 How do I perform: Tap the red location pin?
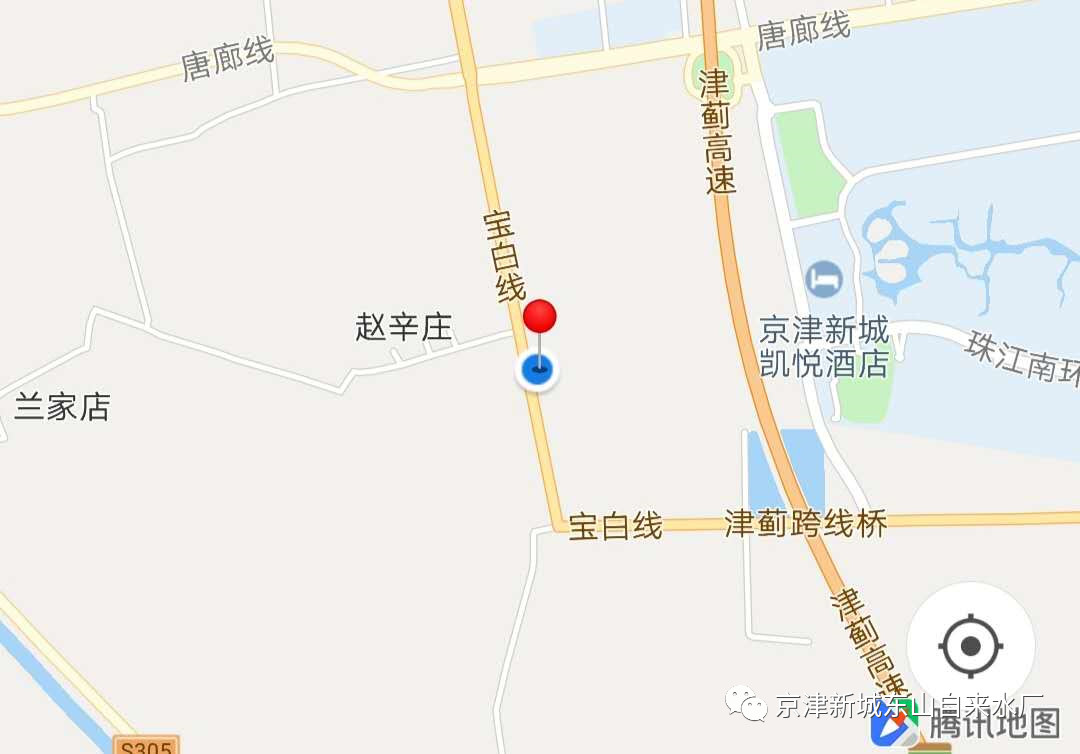[540, 317]
